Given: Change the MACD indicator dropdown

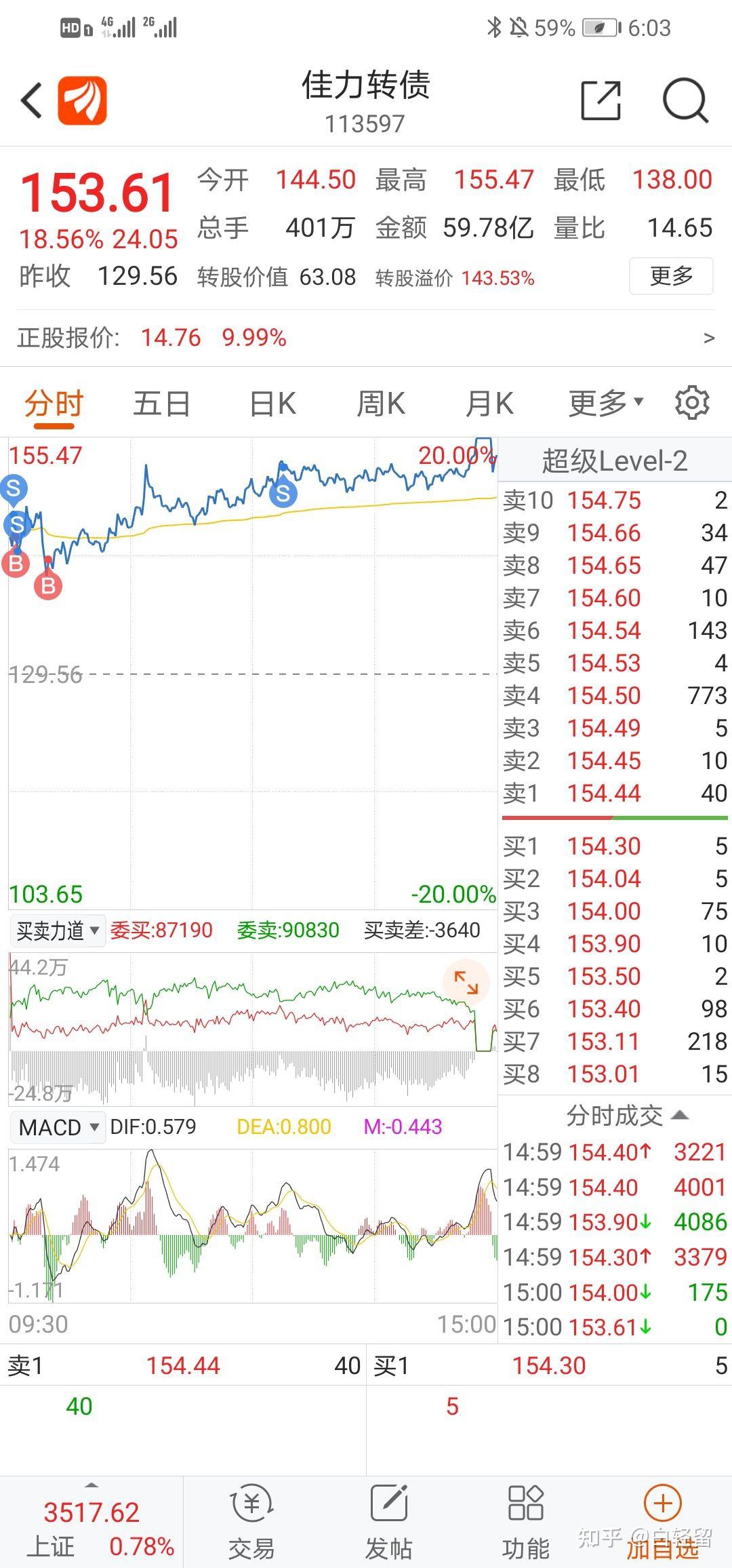Looking at the screenshot, I should 58,1127.
